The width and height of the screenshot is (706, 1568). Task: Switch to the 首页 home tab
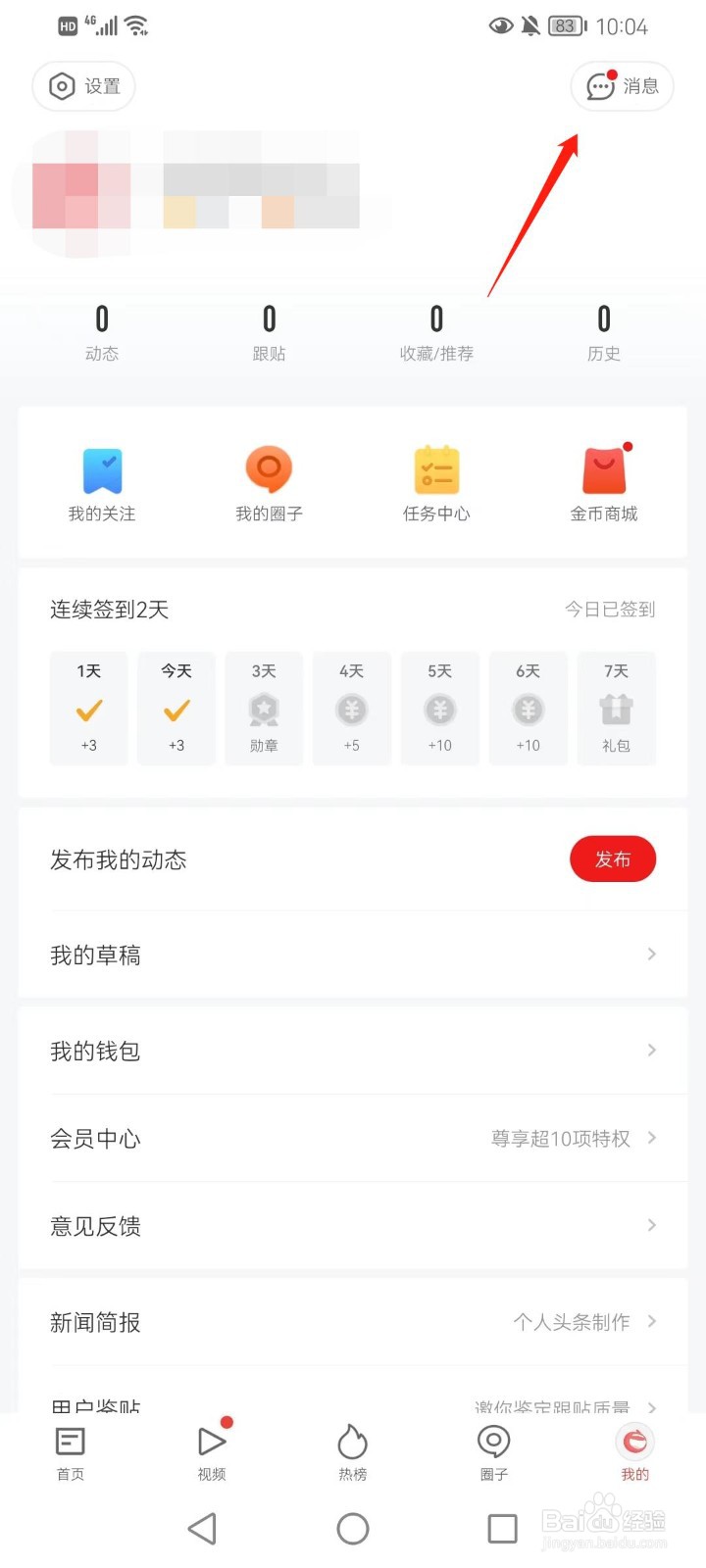70,1443
